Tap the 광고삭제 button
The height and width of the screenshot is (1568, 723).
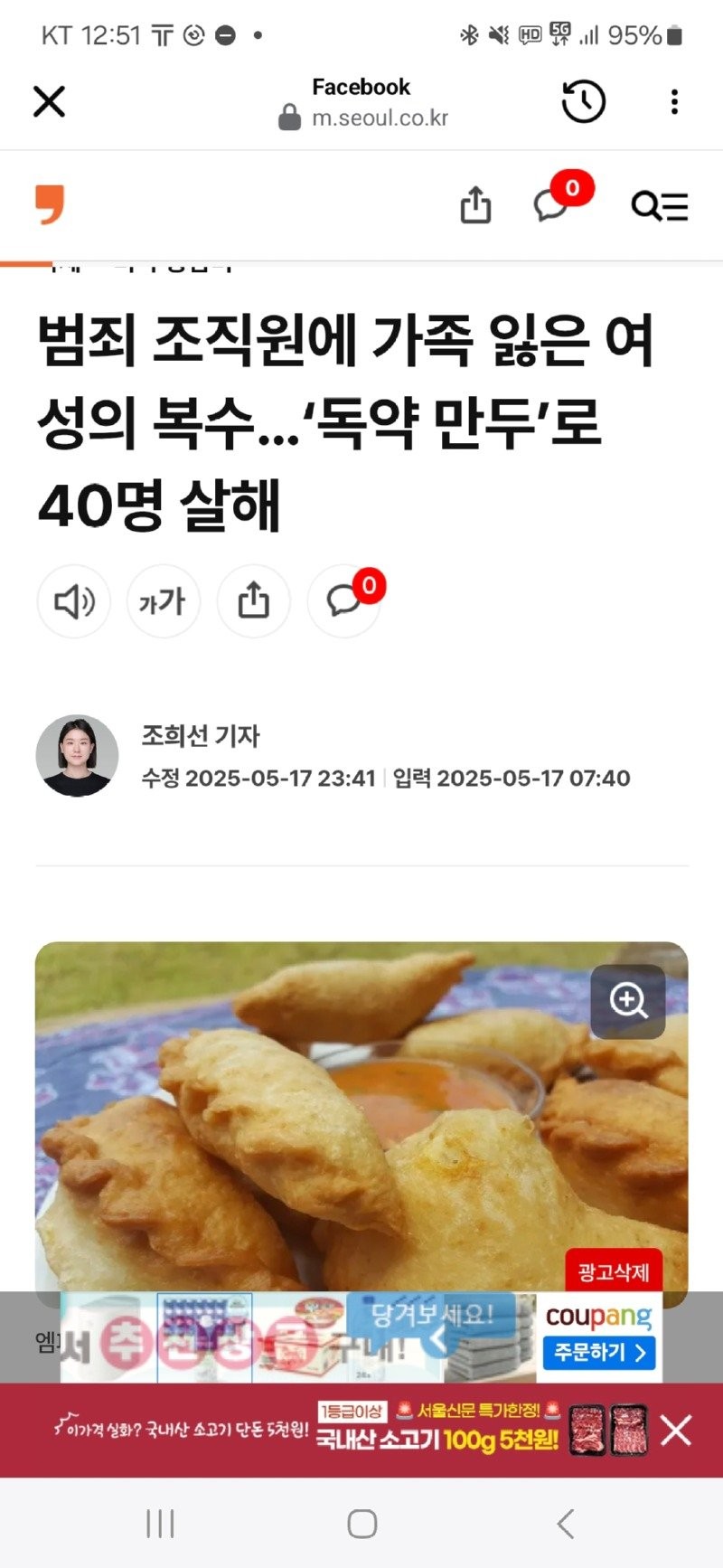[x=614, y=1272]
